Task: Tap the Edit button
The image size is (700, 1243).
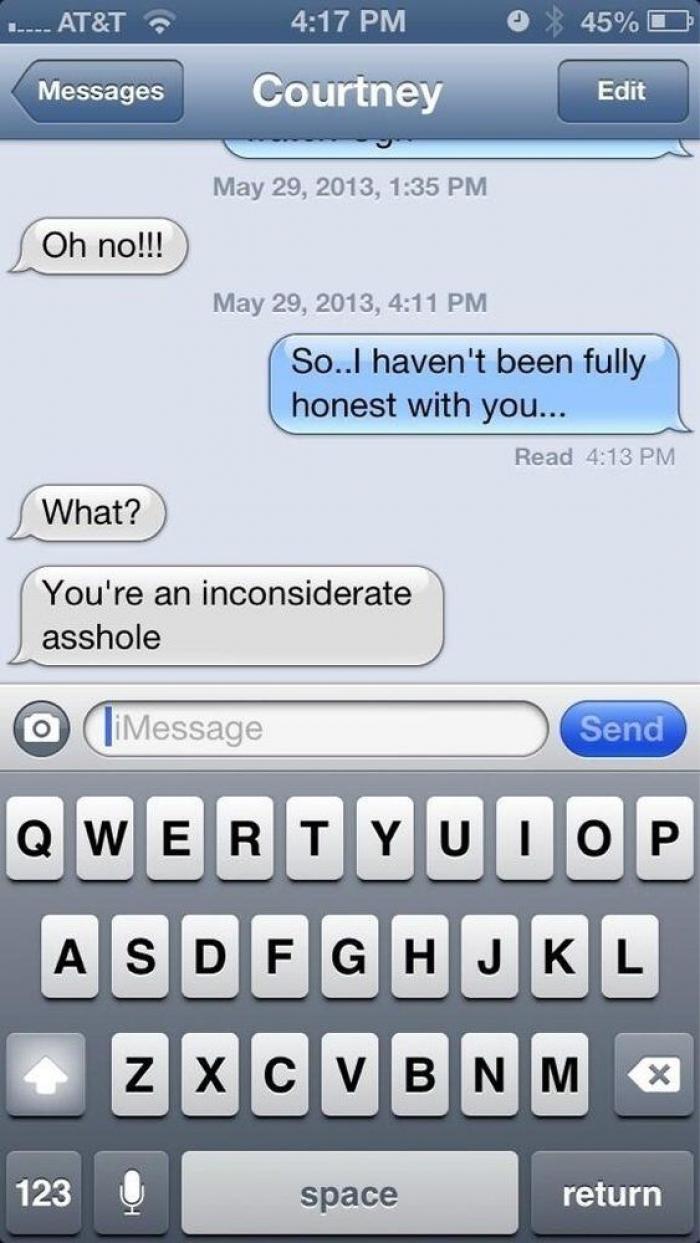Action: click(622, 91)
